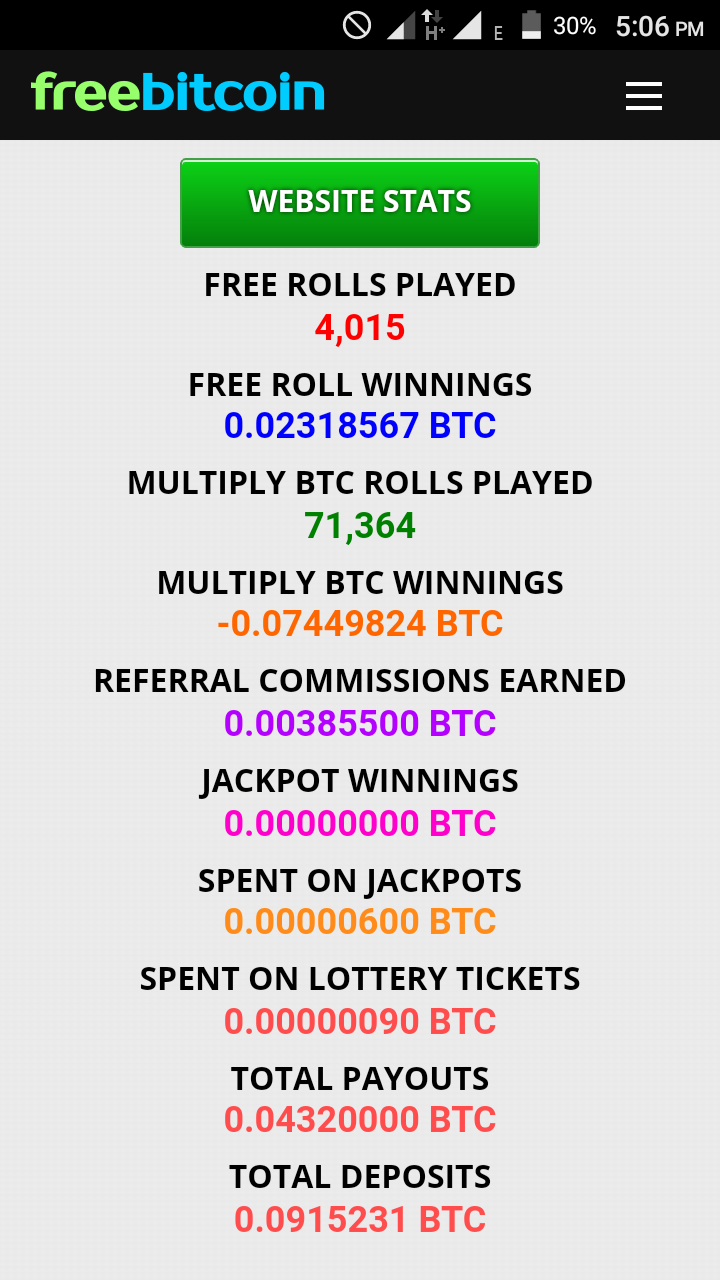Tap the Website Stats button
The width and height of the screenshot is (720, 1280).
pyautogui.click(x=360, y=203)
